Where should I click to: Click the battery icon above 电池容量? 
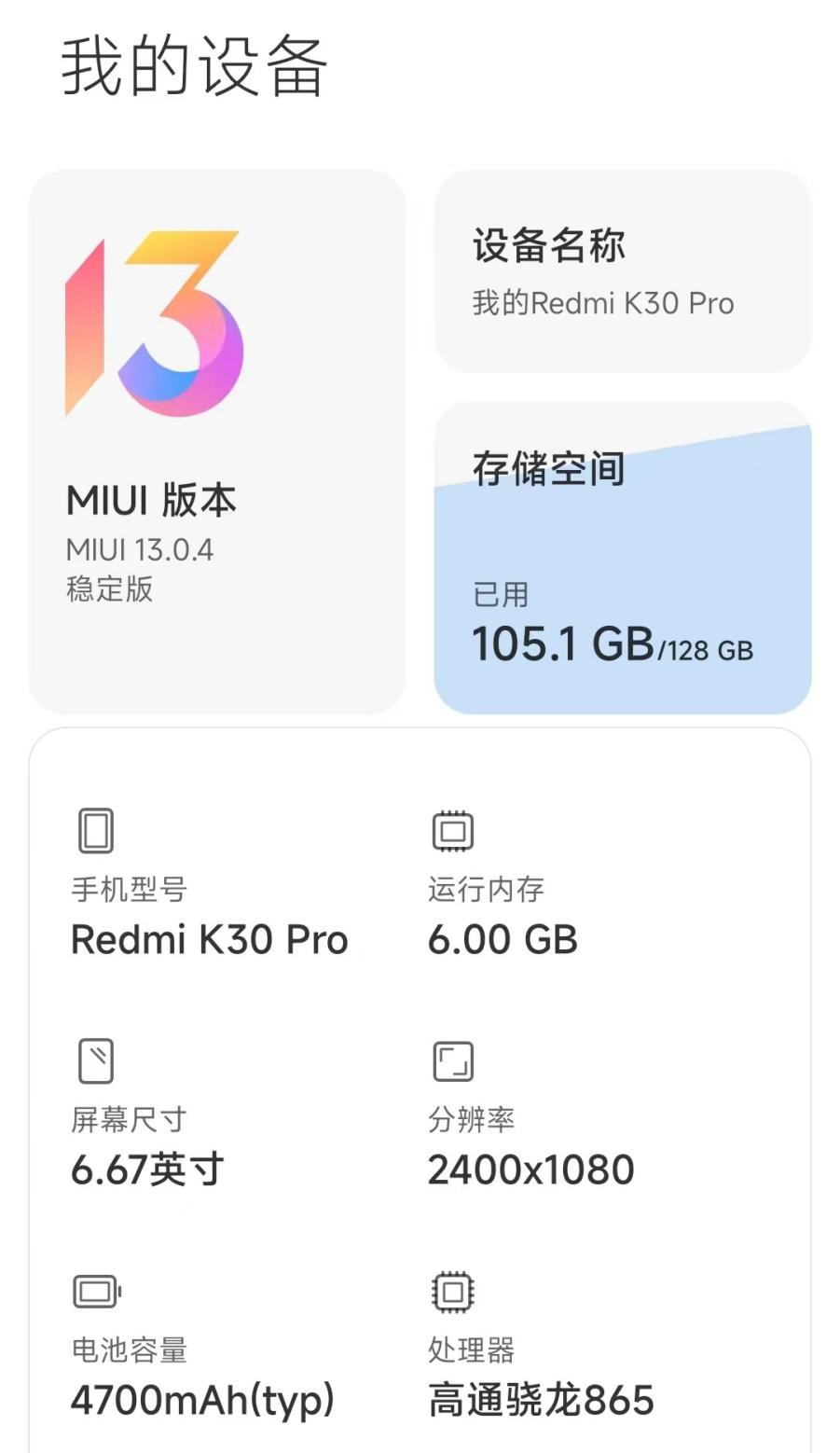click(x=95, y=1291)
